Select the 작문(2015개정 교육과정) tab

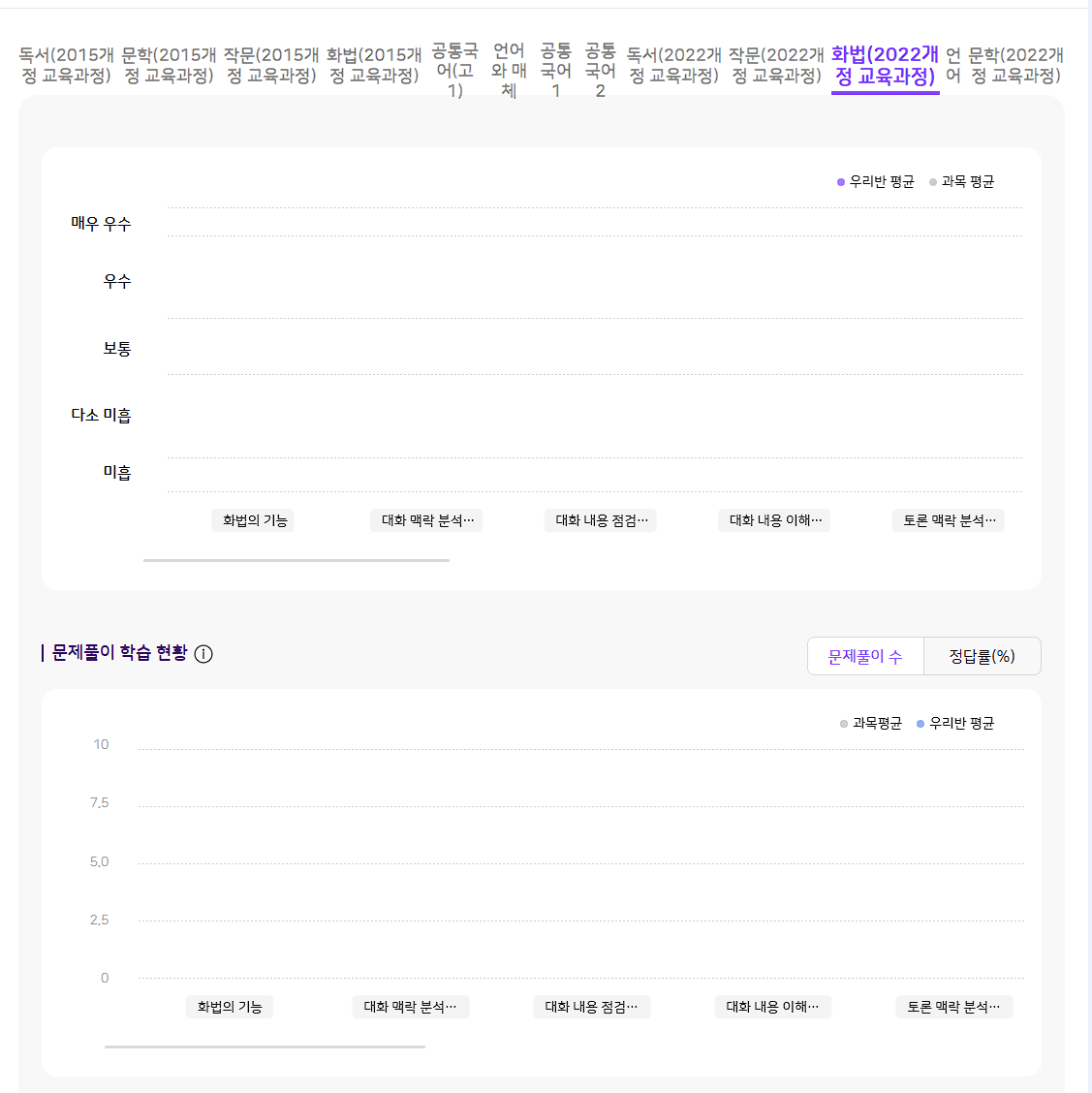(272, 65)
